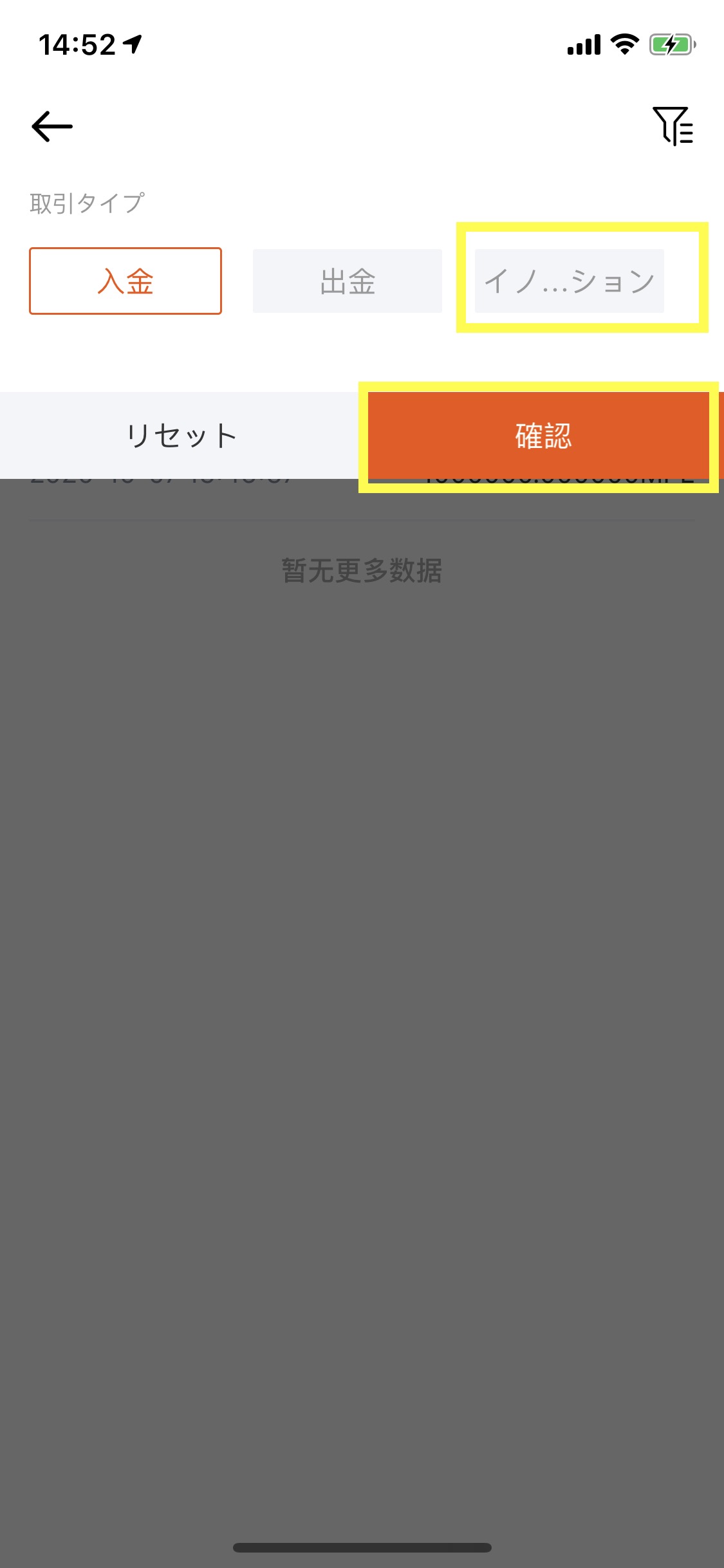Viewport: 724px width, 1568px height.
Task: Tap リセット to clear filters
Action: click(x=181, y=436)
